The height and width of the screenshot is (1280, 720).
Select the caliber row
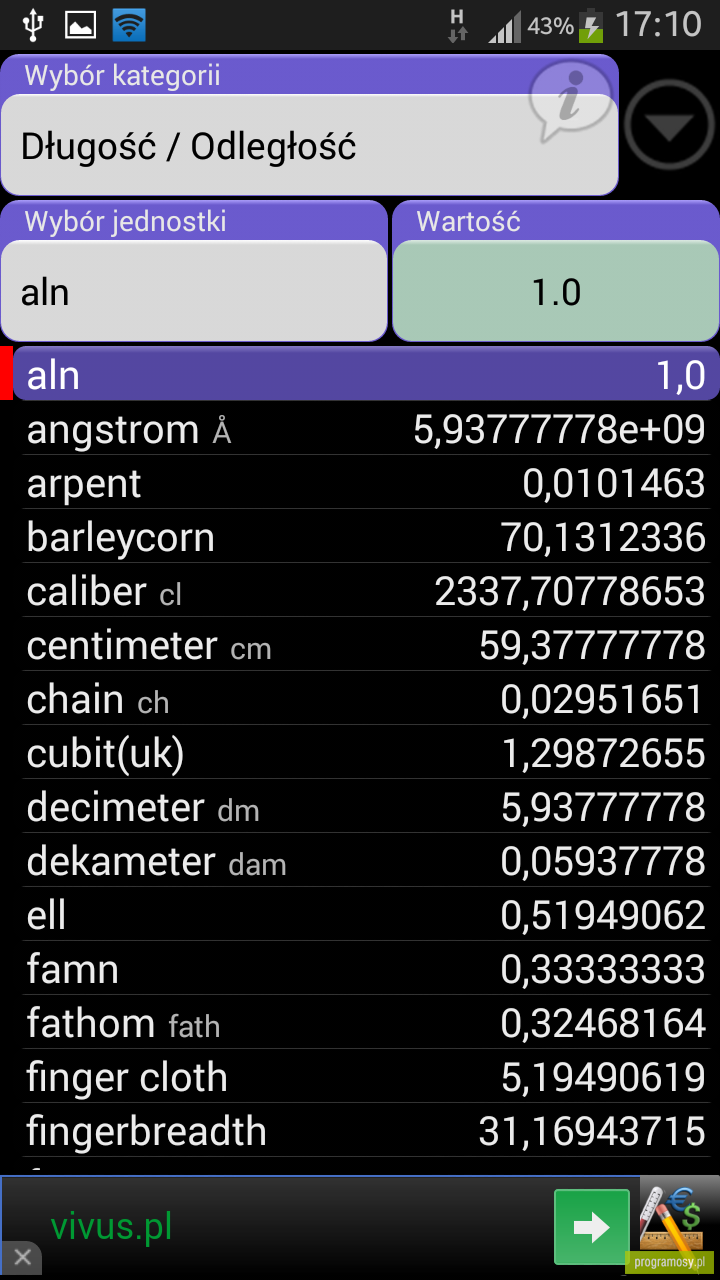[x=366, y=592]
